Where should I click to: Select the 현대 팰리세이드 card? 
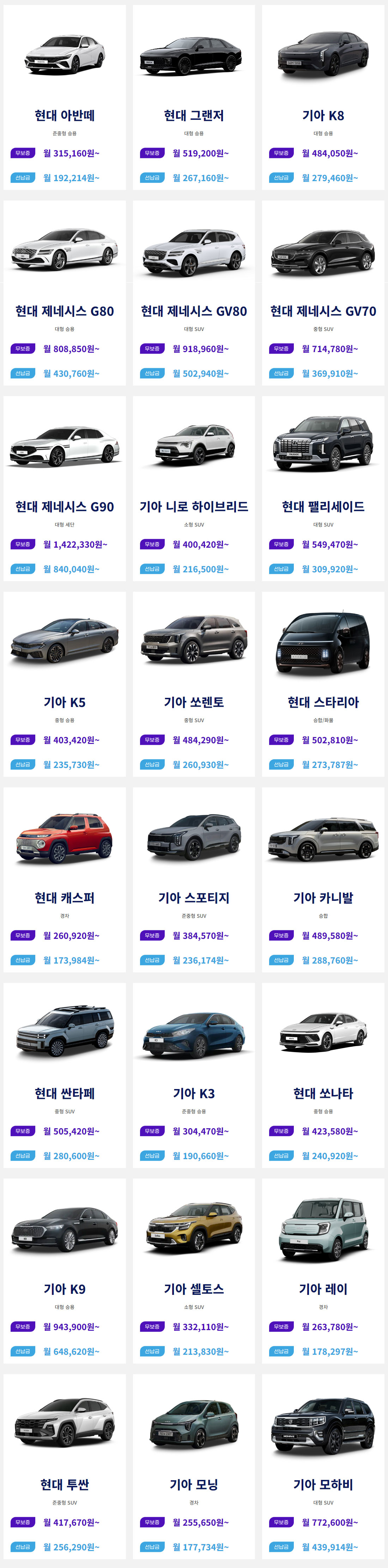(x=323, y=488)
